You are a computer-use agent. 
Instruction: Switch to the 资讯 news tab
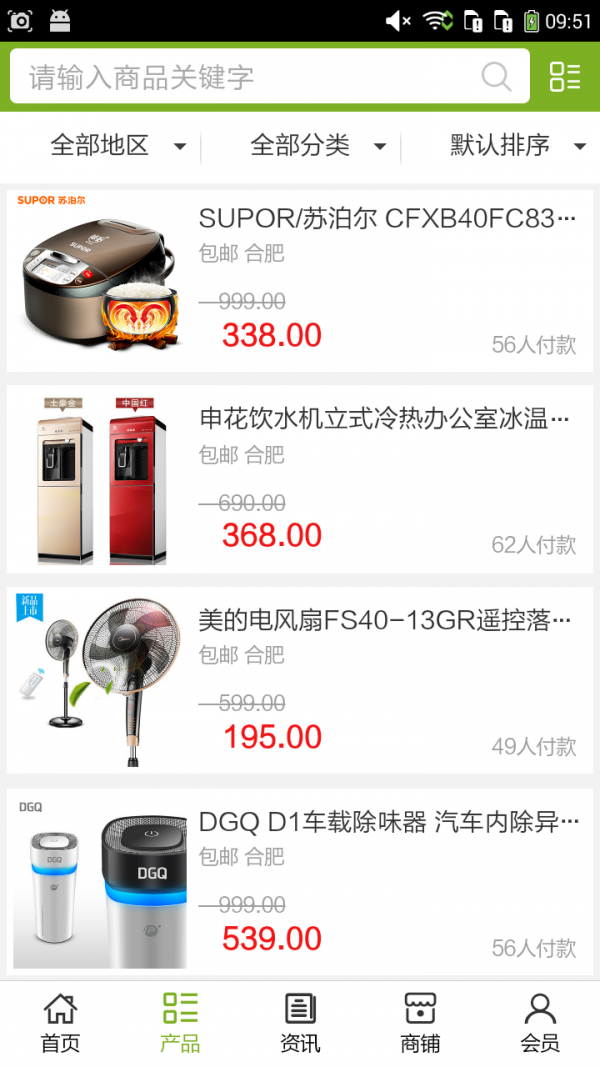click(x=300, y=1023)
